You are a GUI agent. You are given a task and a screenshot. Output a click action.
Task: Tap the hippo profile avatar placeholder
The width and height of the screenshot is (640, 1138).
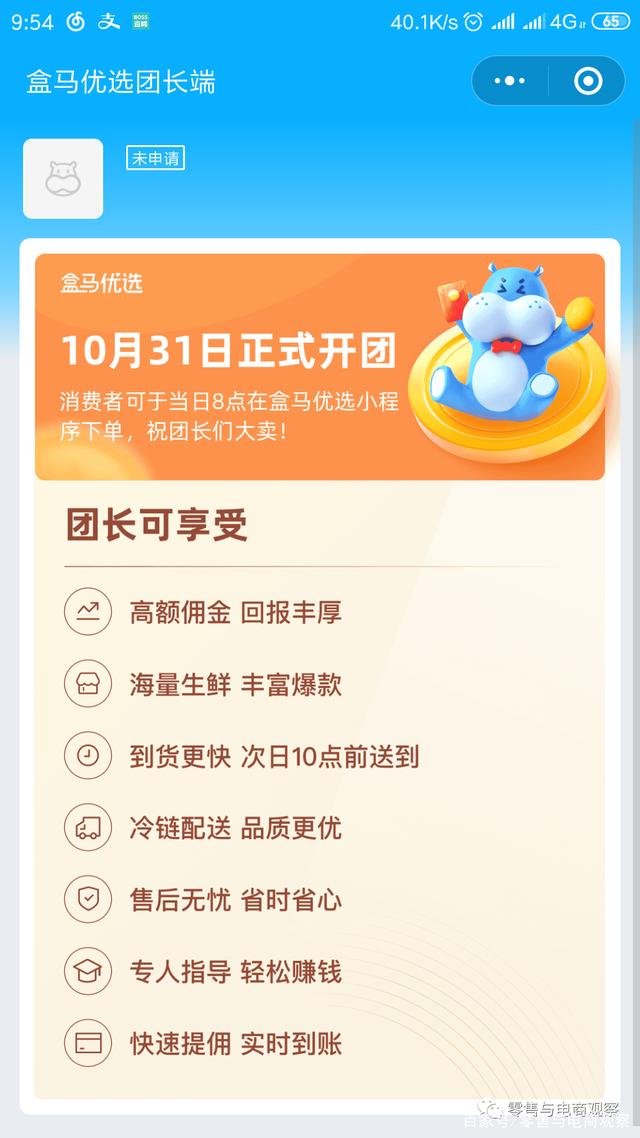(63, 179)
